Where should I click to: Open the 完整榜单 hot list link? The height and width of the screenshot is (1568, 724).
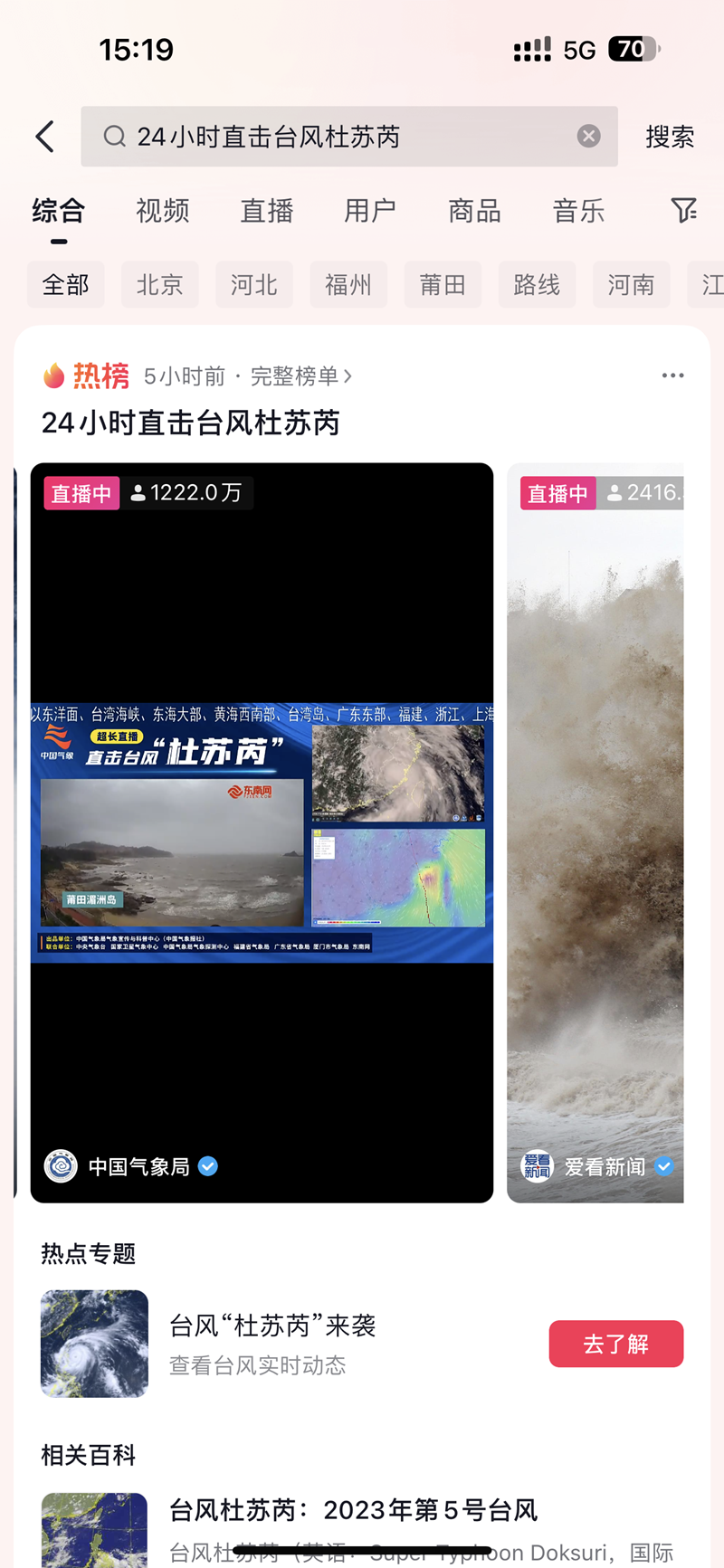(x=300, y=376)
